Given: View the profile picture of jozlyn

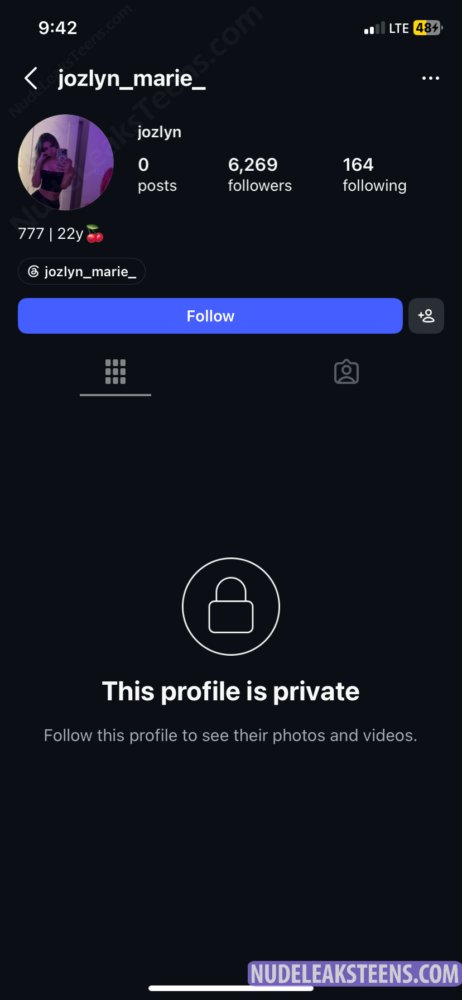Looking at the screenshot, I should [x=66, y=162].
